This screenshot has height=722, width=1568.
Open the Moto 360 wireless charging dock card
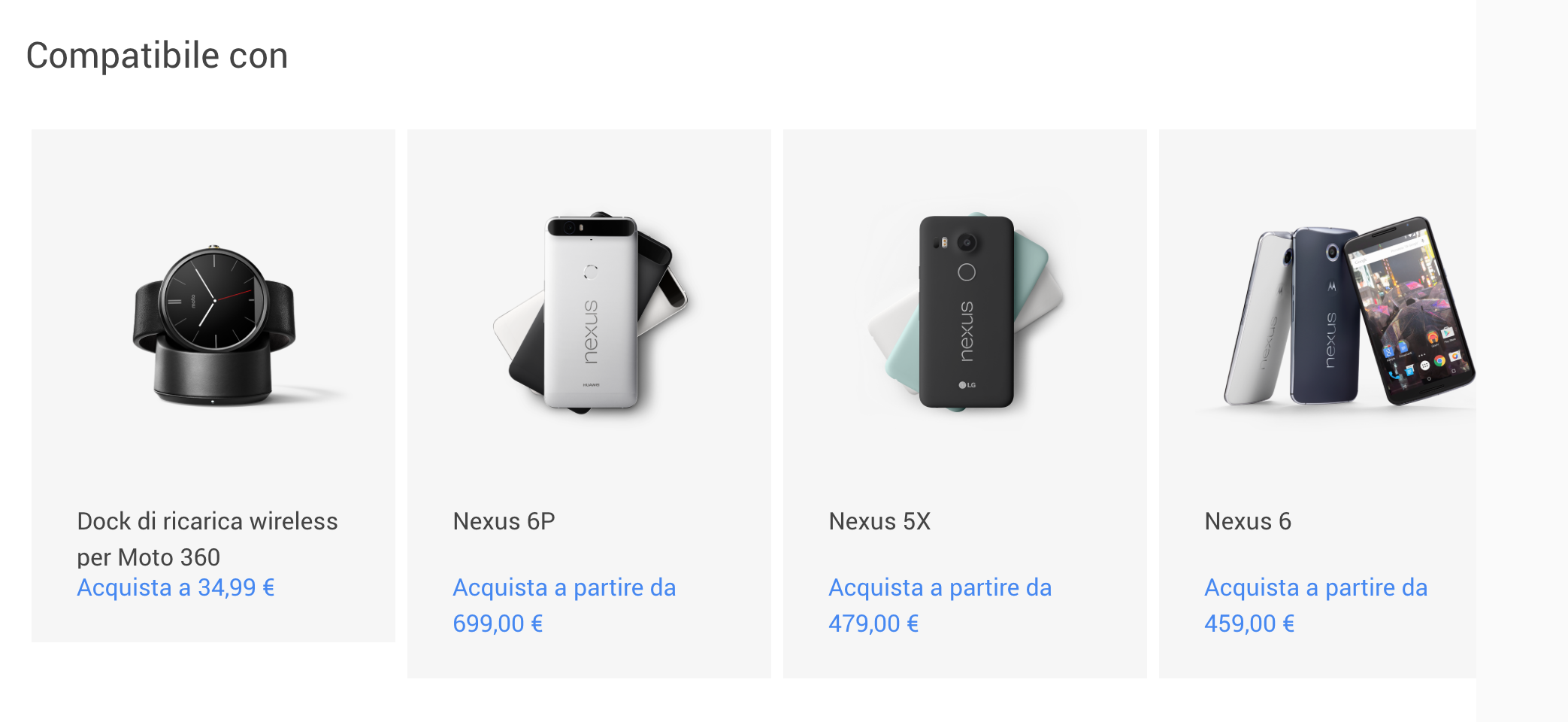tap(213, 323)
